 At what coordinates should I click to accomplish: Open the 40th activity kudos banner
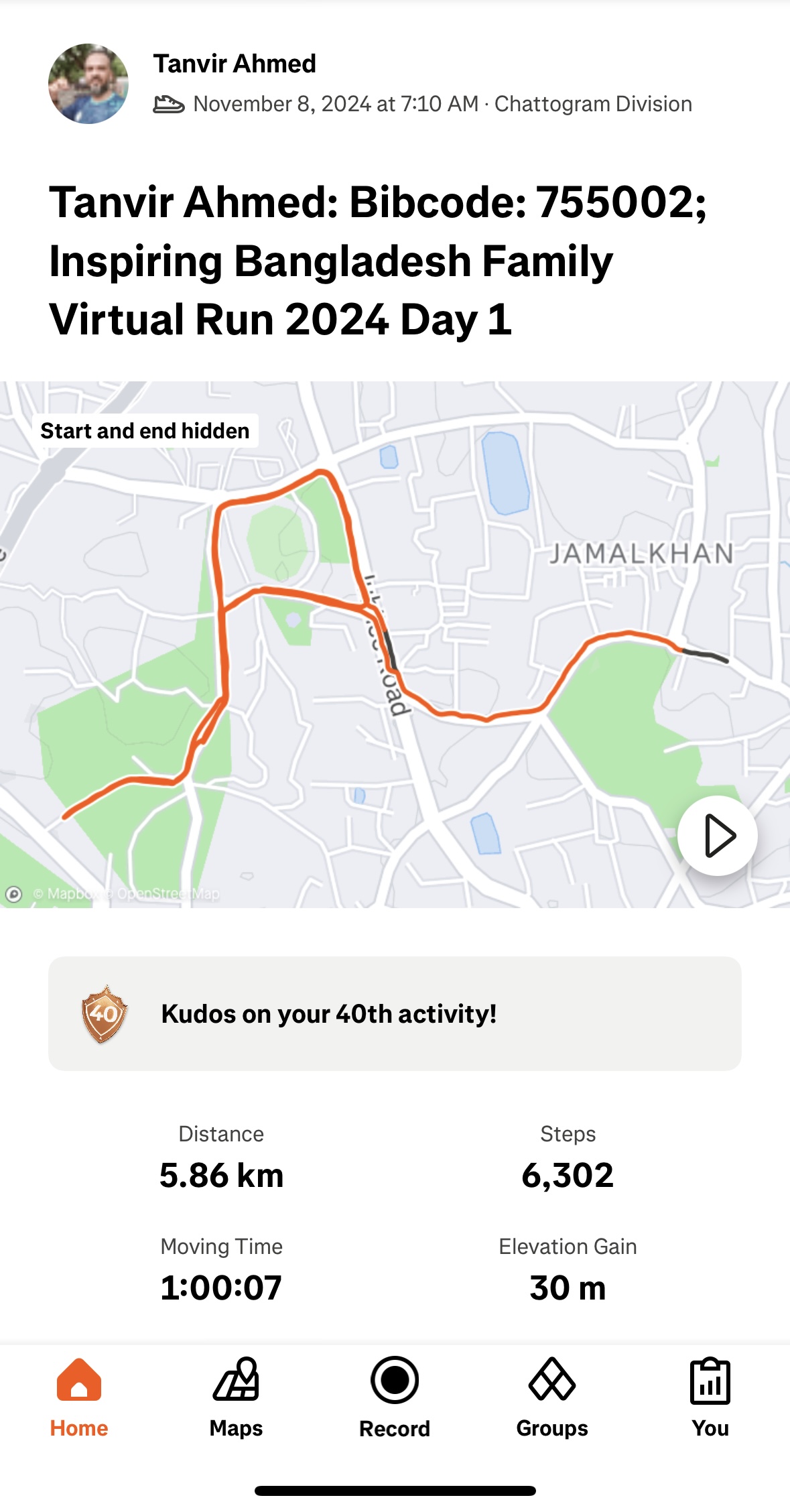click(x=395, y=1013)
